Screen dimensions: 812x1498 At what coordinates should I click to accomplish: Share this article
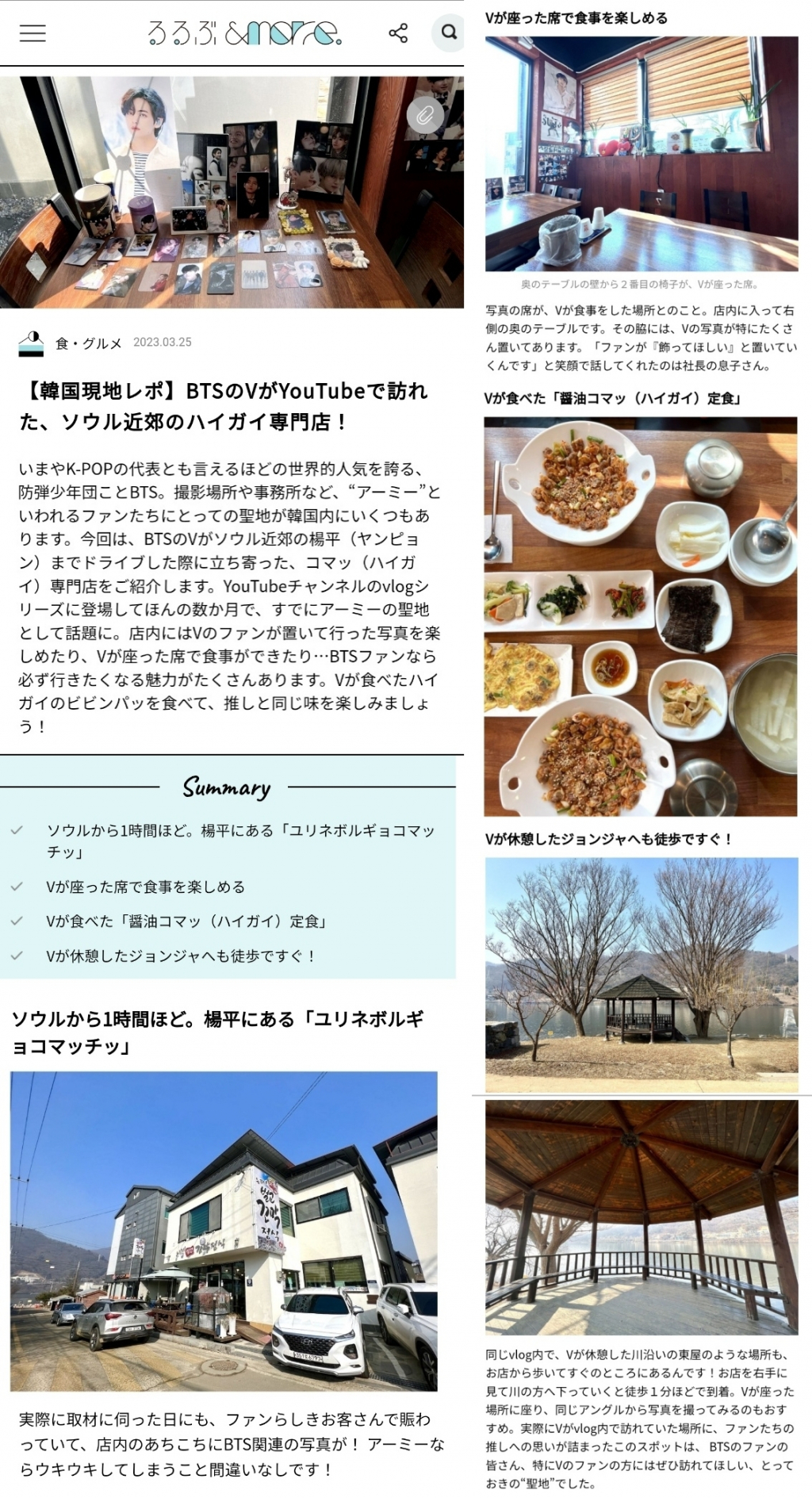click(398, 33)
